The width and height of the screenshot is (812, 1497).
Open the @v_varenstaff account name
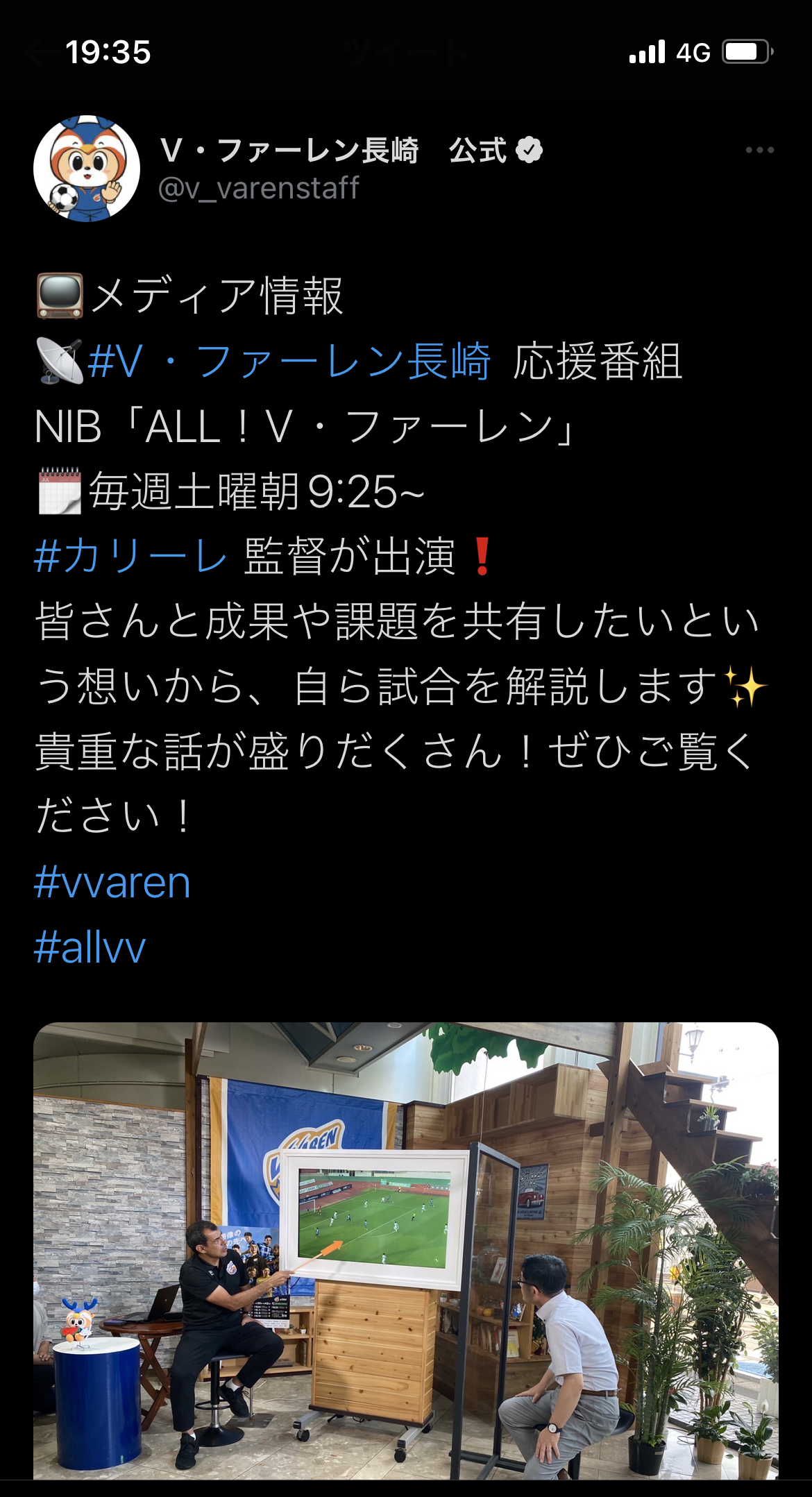pyautogui.click(x=258, y=188)
